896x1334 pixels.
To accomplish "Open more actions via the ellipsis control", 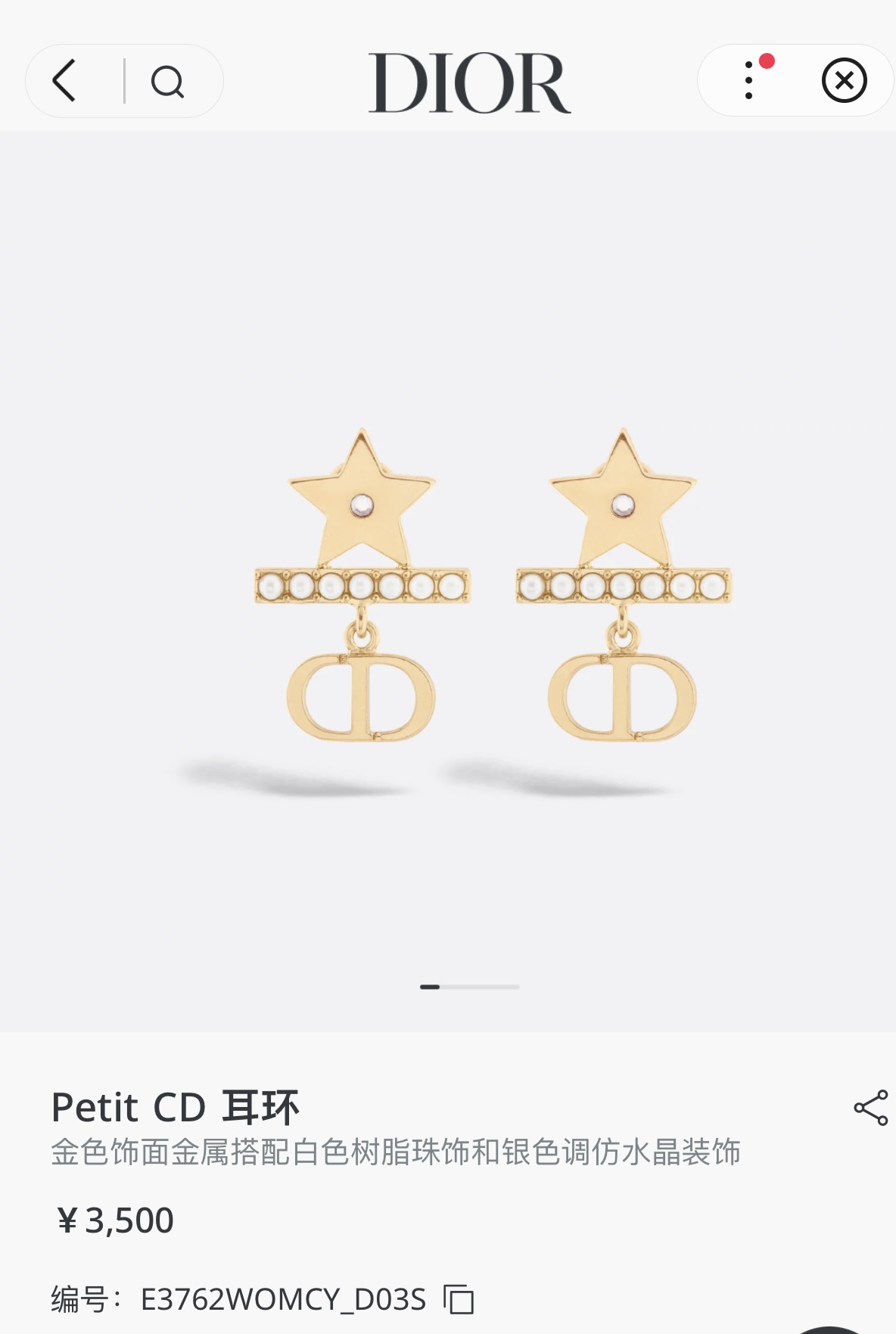I will [749, 79].
